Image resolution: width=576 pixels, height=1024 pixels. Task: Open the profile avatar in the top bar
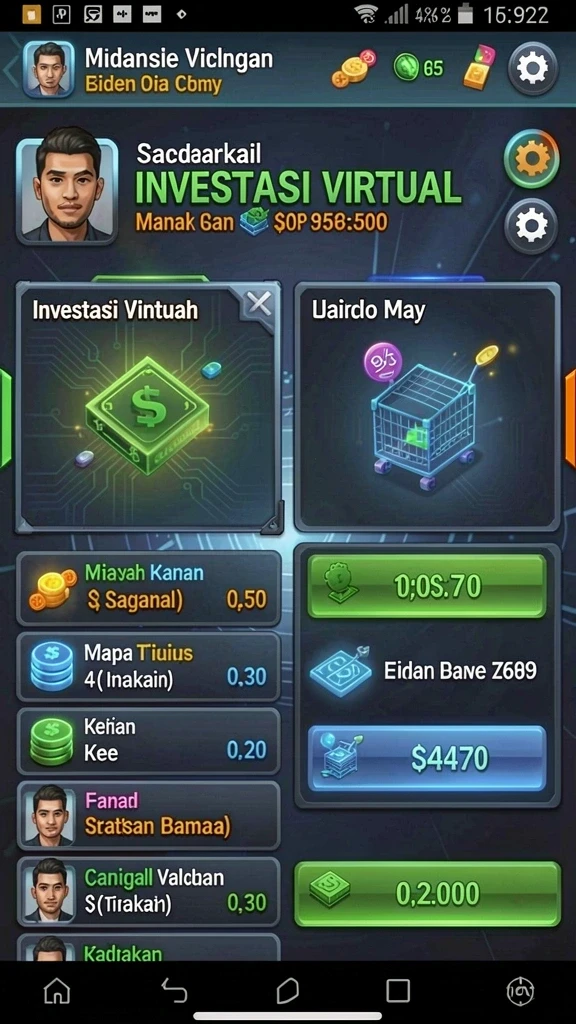click(48, 69)
